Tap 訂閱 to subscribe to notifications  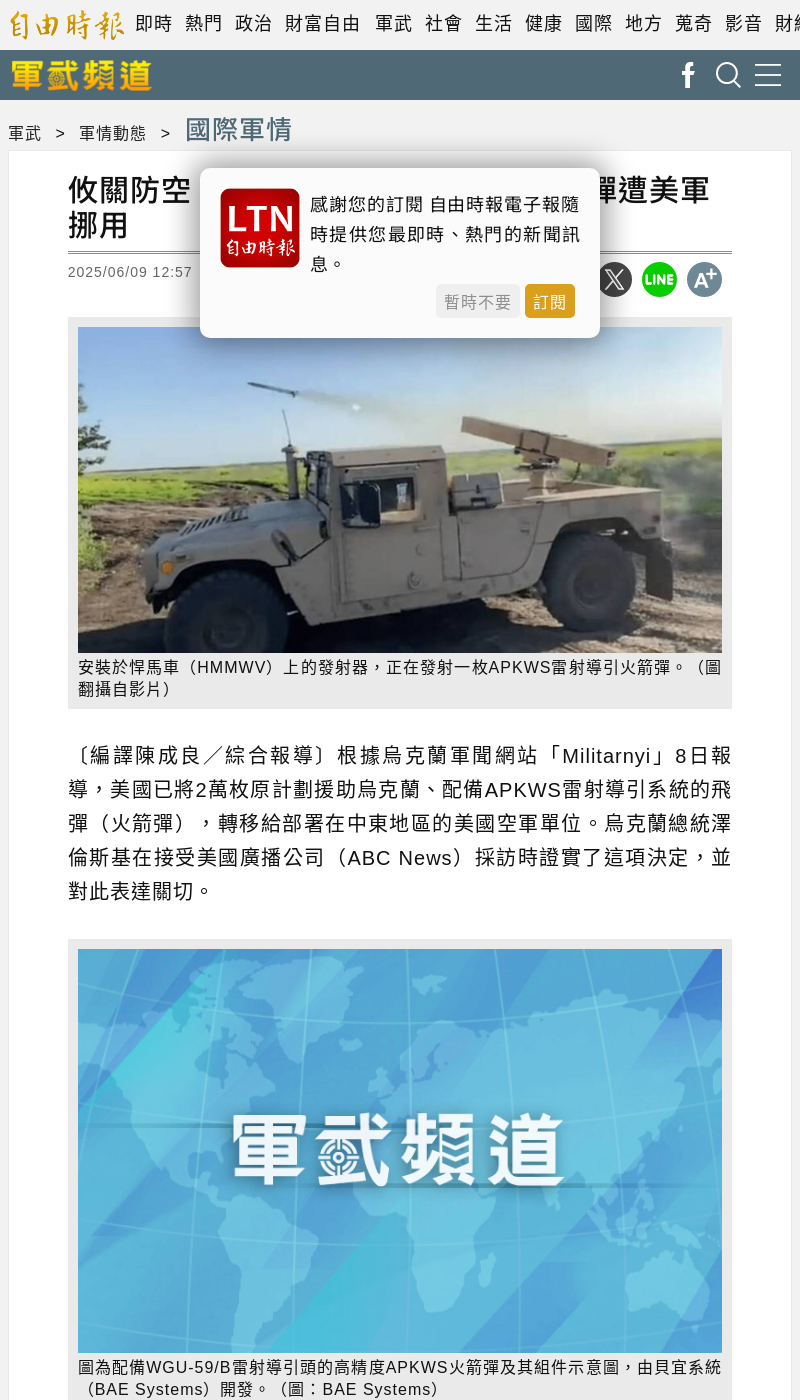pyautogui.click(x=549, y=301)
